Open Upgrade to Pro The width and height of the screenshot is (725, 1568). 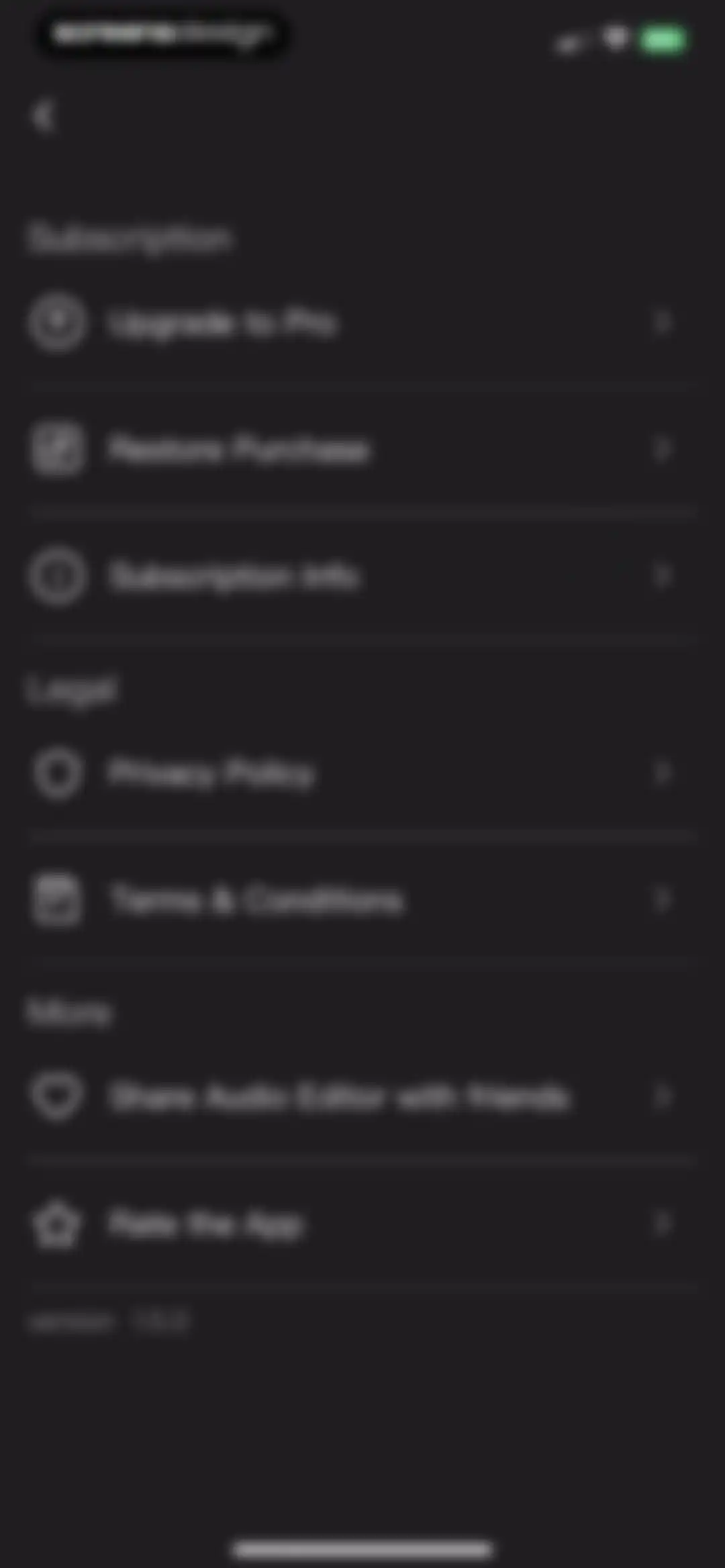click(x=362, y=323)
